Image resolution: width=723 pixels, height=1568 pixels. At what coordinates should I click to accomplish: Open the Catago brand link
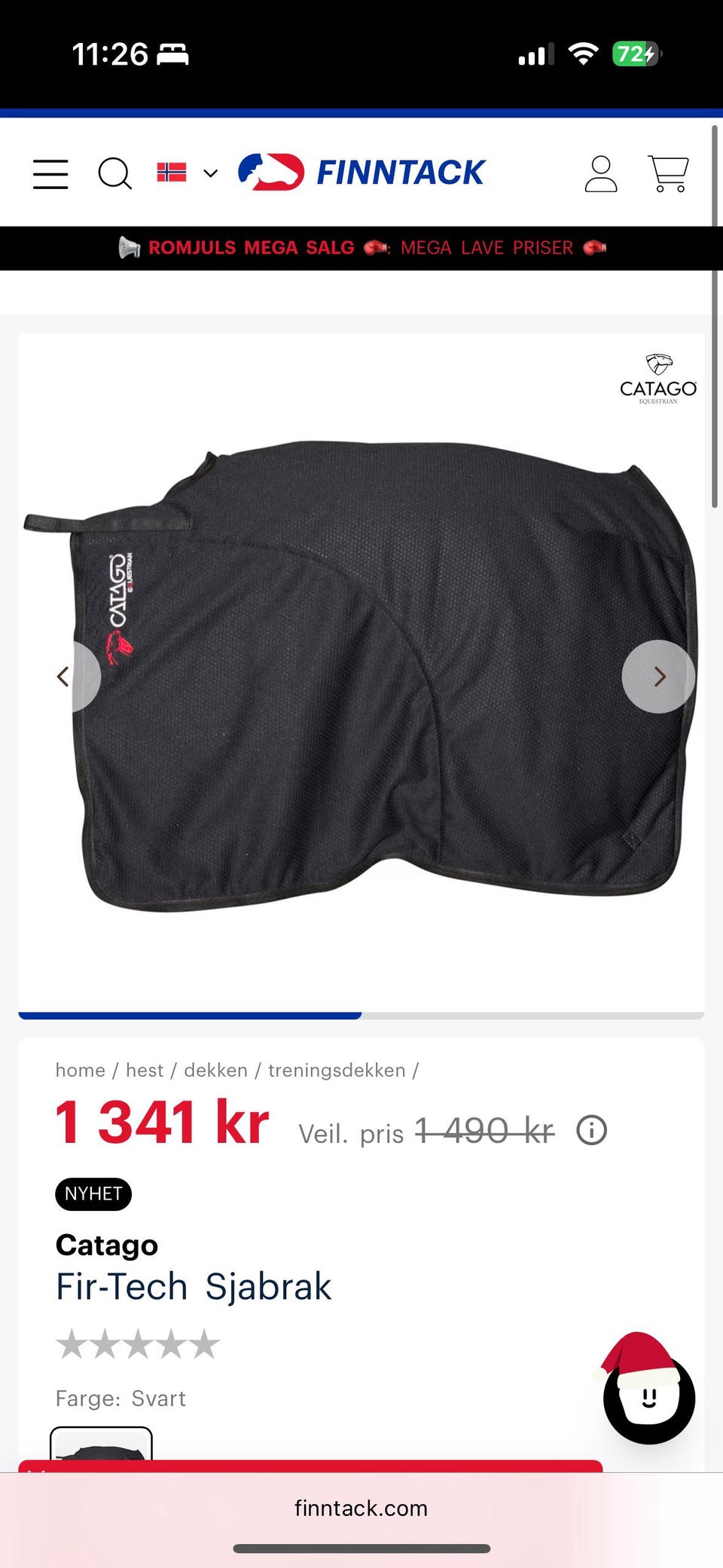pos(106,1245)
